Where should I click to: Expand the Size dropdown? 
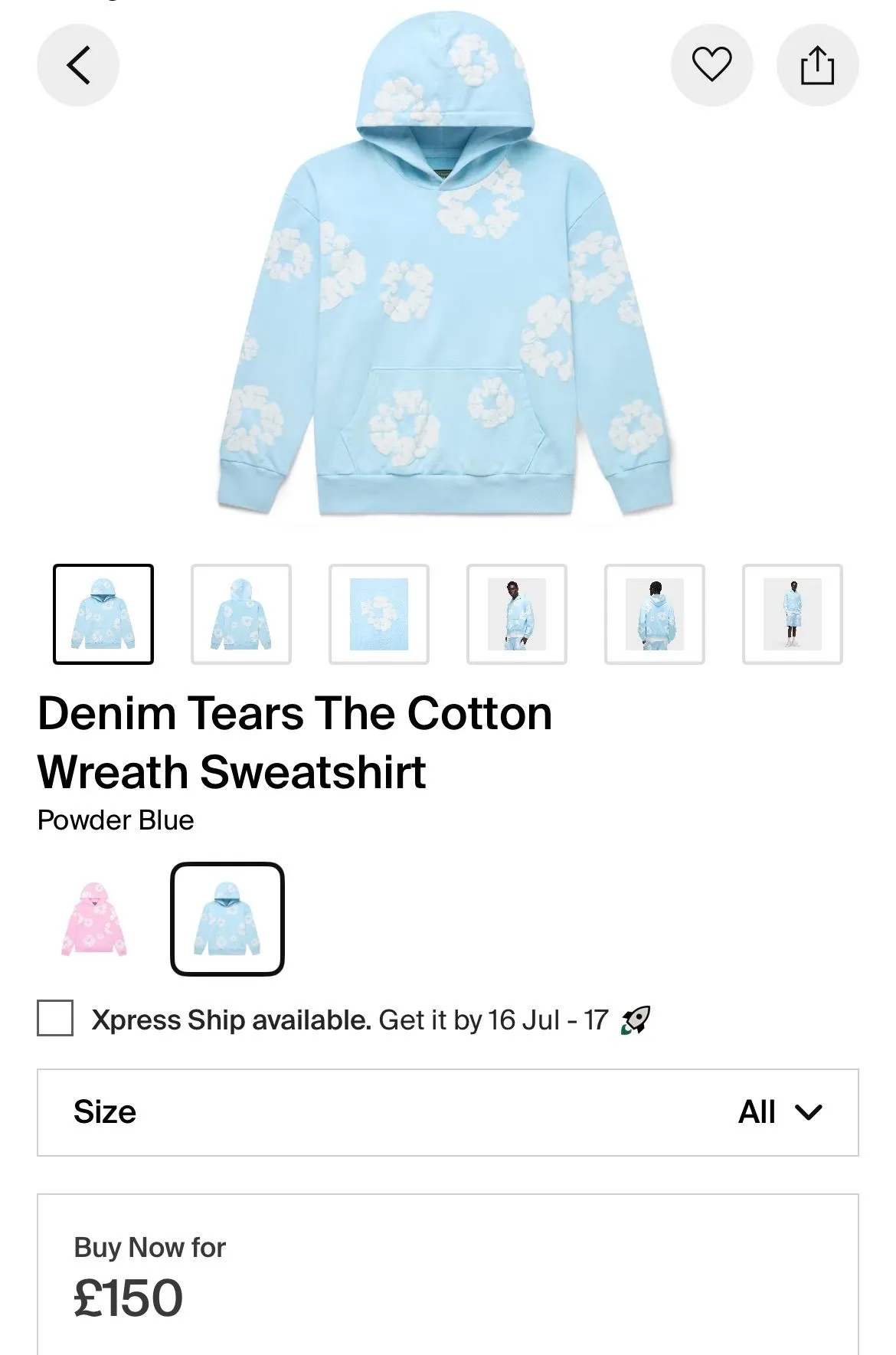448,1112
